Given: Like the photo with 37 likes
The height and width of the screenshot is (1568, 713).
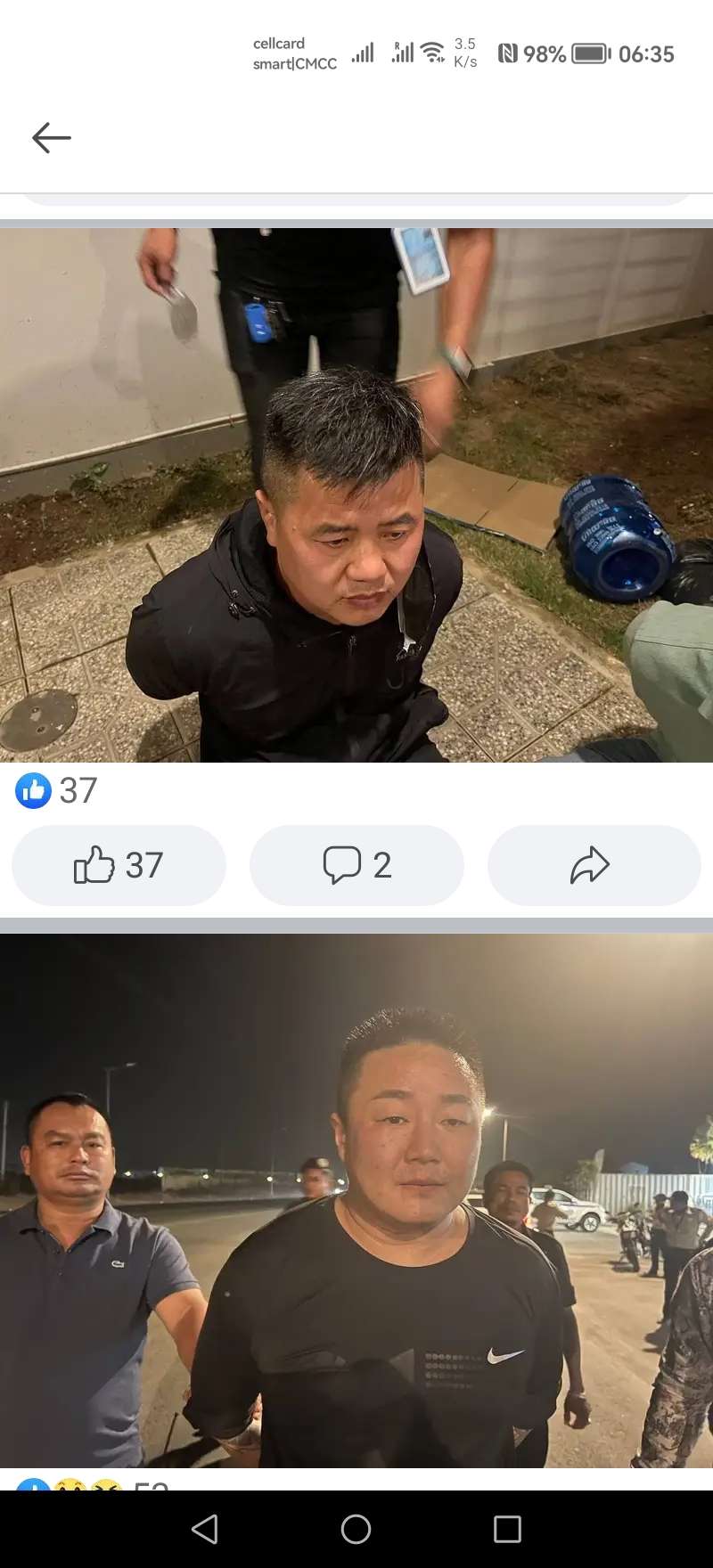Looking at the screenshot, I should [x=119, y=865].
